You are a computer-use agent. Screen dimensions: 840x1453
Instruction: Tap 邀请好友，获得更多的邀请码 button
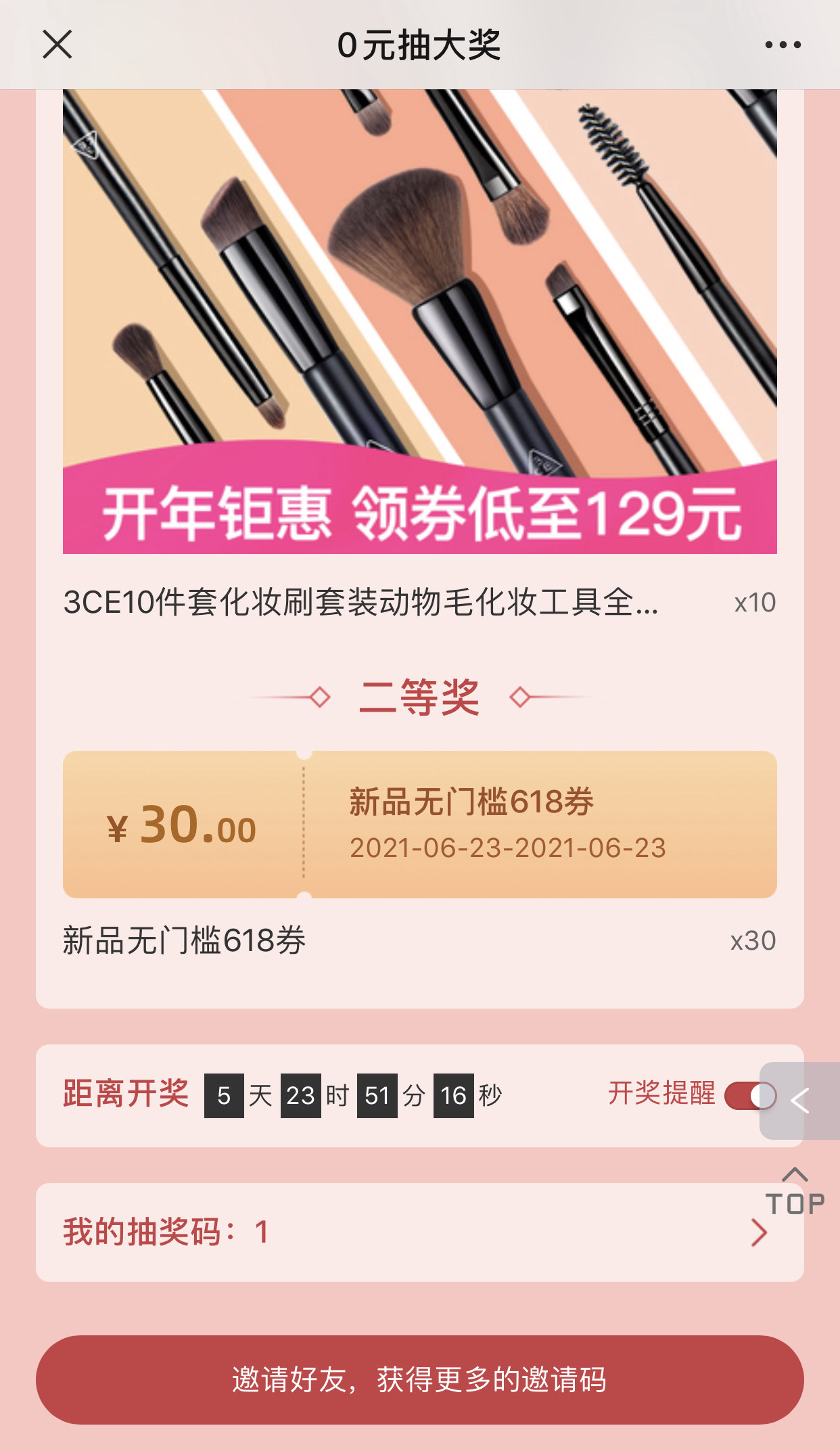419,1380
